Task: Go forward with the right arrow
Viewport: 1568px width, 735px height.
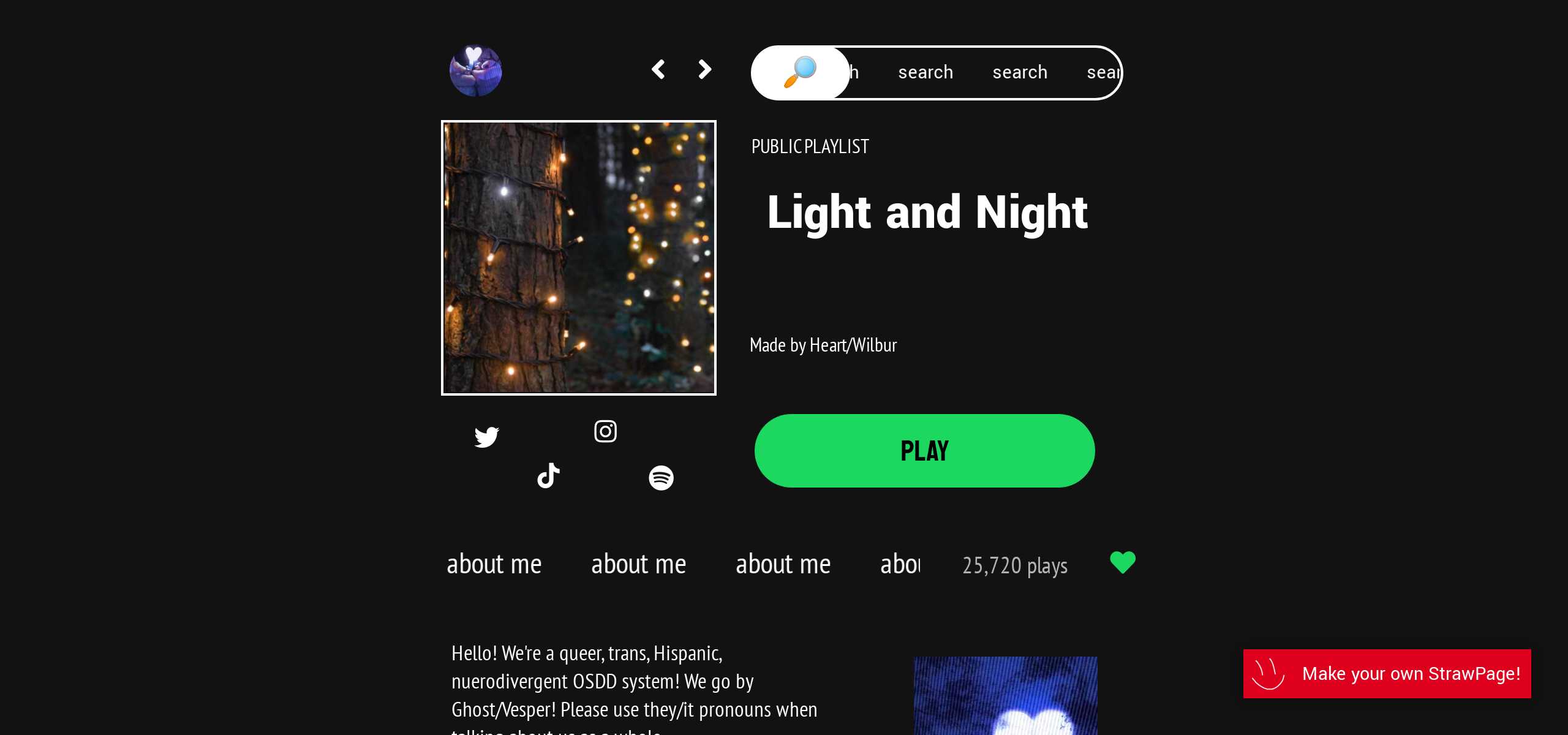Action: 705,69
